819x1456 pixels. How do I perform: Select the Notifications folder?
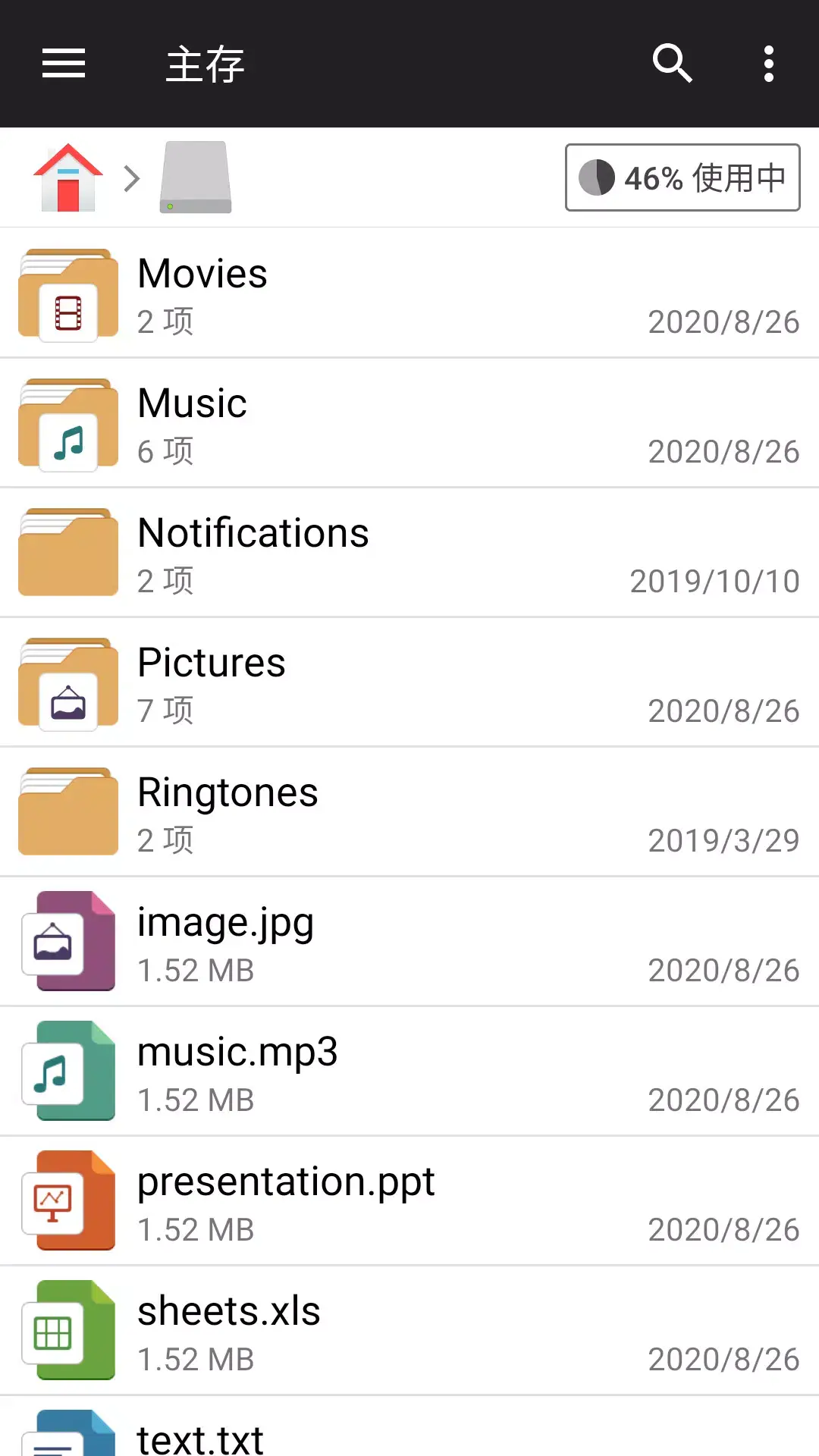pyautogui.click(x=253, y=532)
